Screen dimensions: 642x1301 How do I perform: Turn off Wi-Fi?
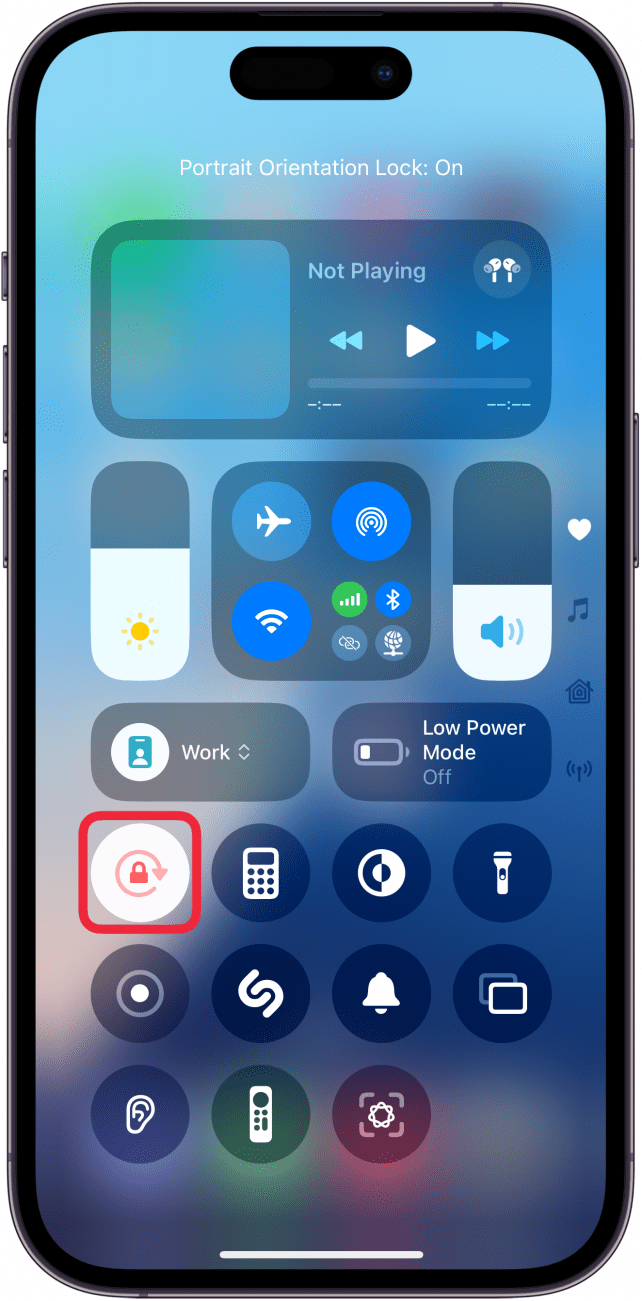coord(271,621)
